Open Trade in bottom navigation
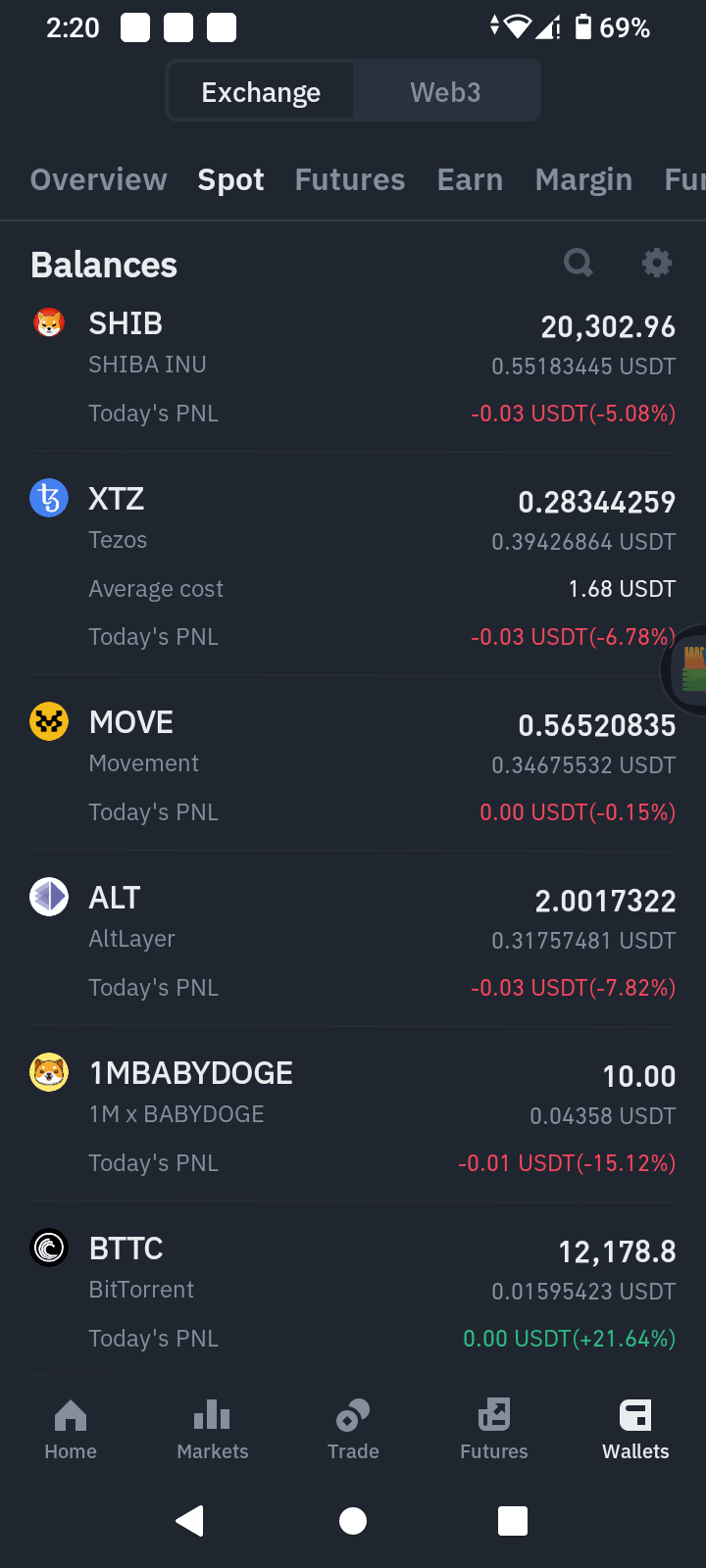 pos(353,1430)
